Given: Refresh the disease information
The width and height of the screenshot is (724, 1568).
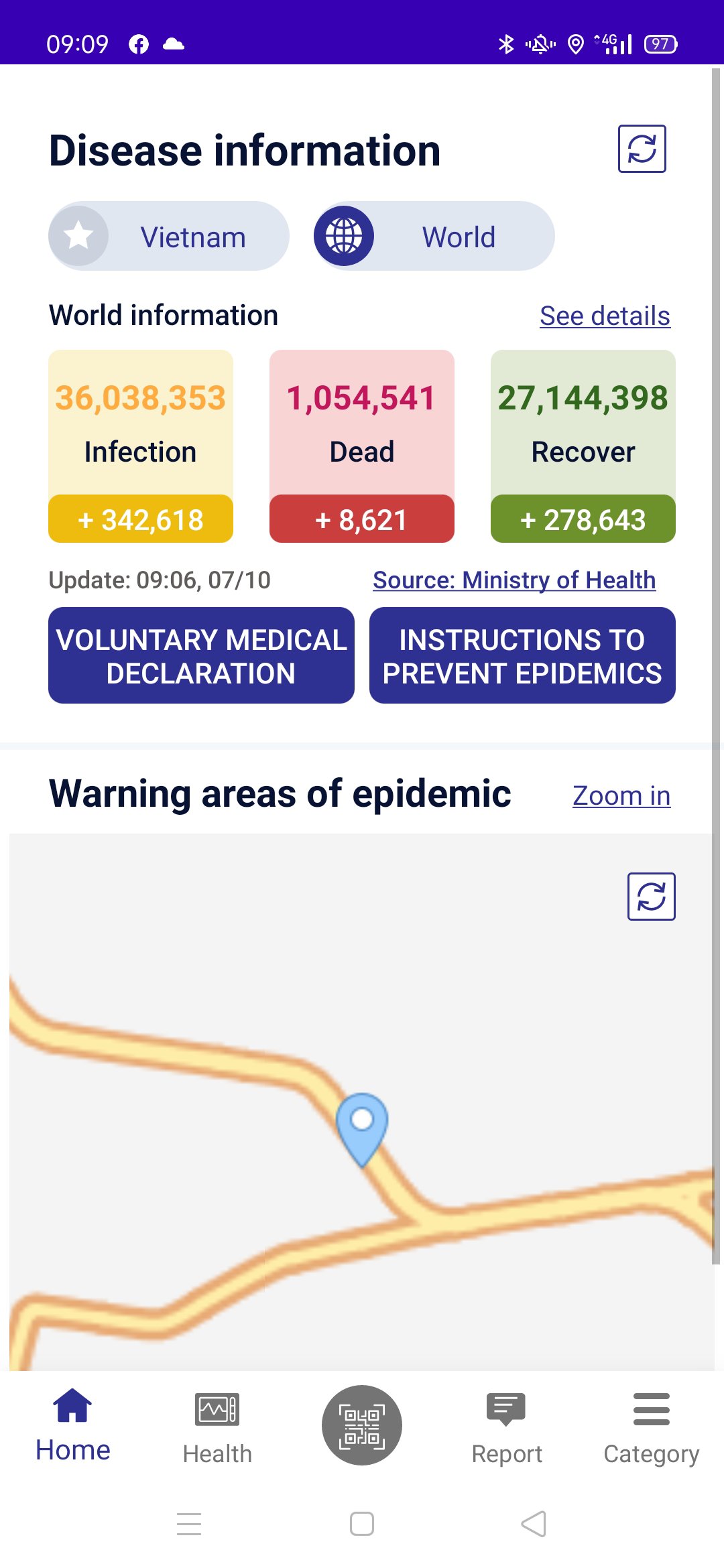Looking at the screenshot, I should [642, 149].
